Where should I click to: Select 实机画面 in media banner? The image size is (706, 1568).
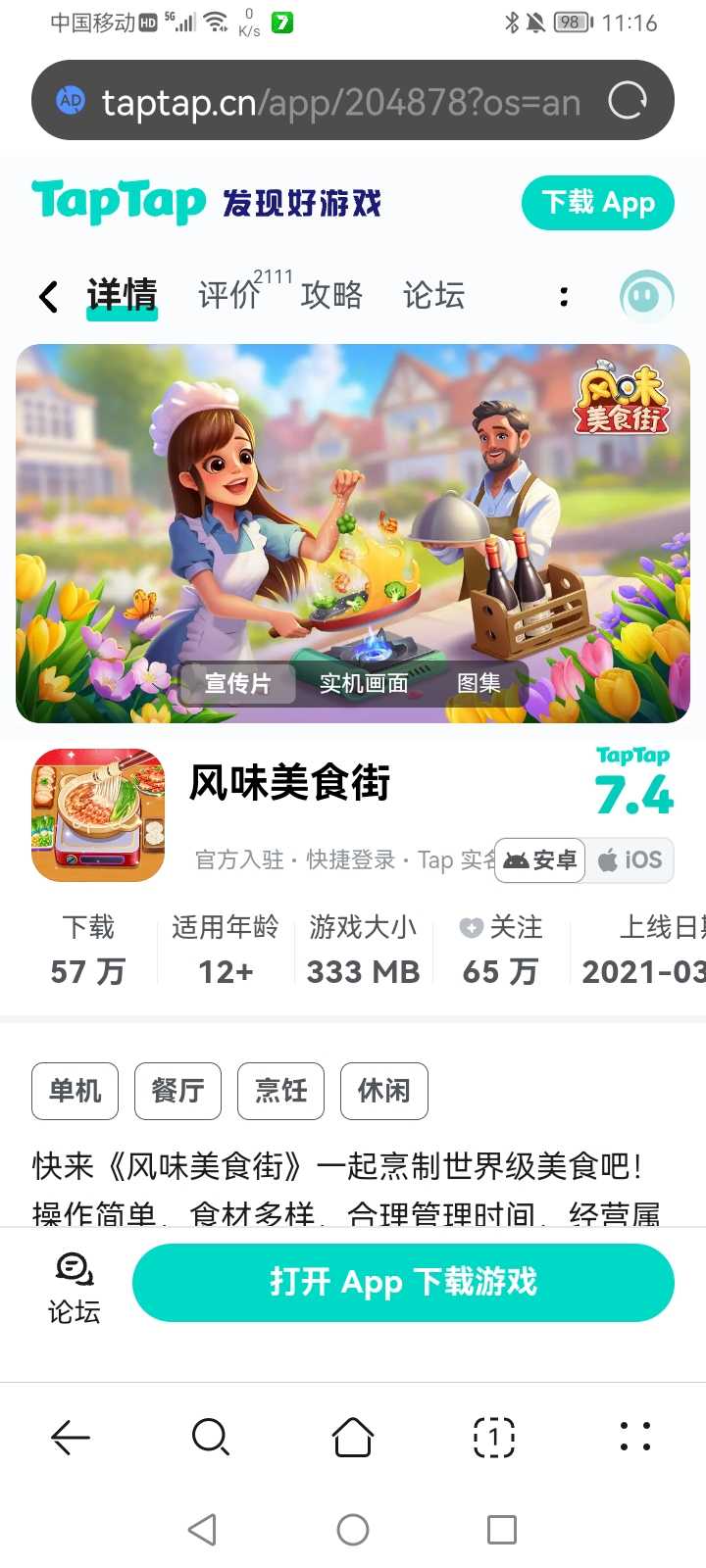click(364, 683)
